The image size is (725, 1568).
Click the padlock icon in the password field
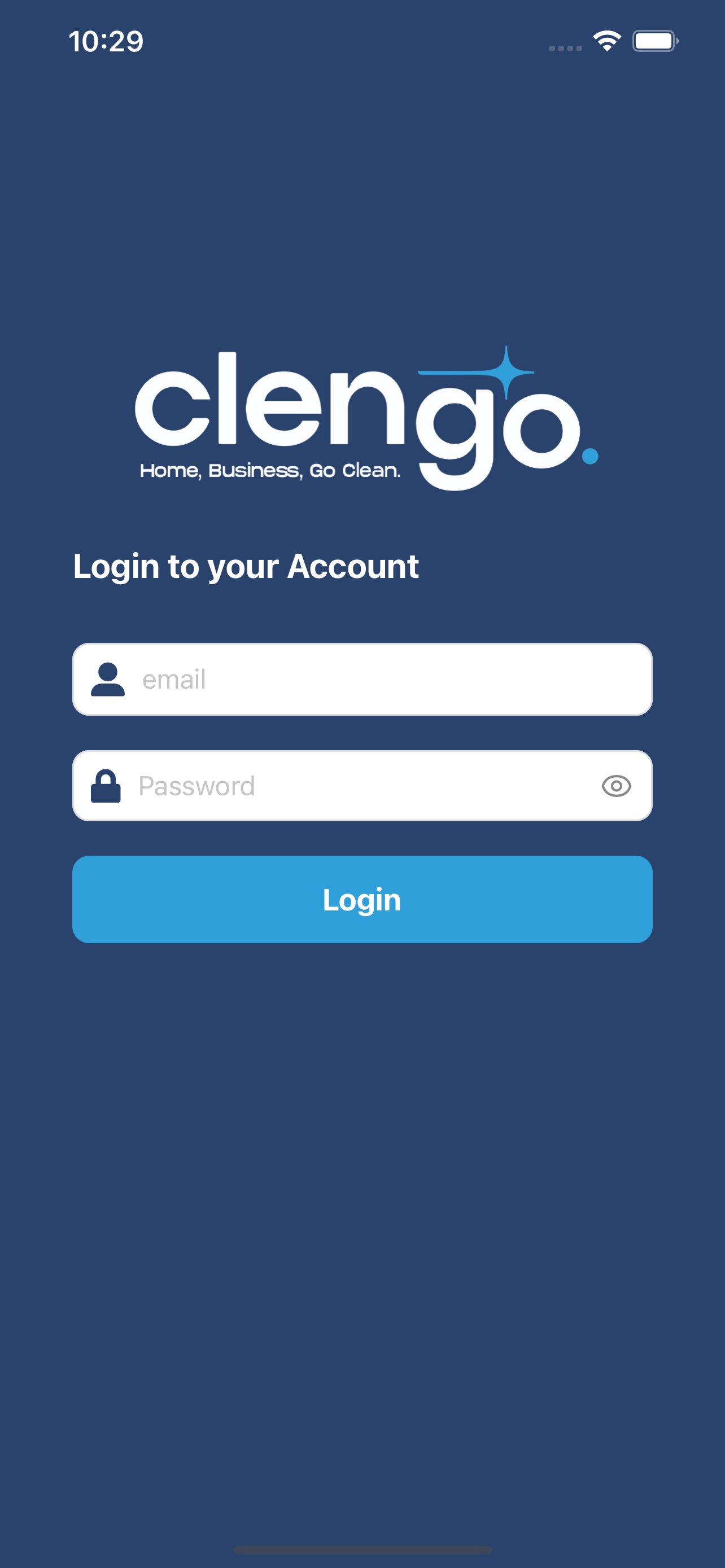[107, 785]
